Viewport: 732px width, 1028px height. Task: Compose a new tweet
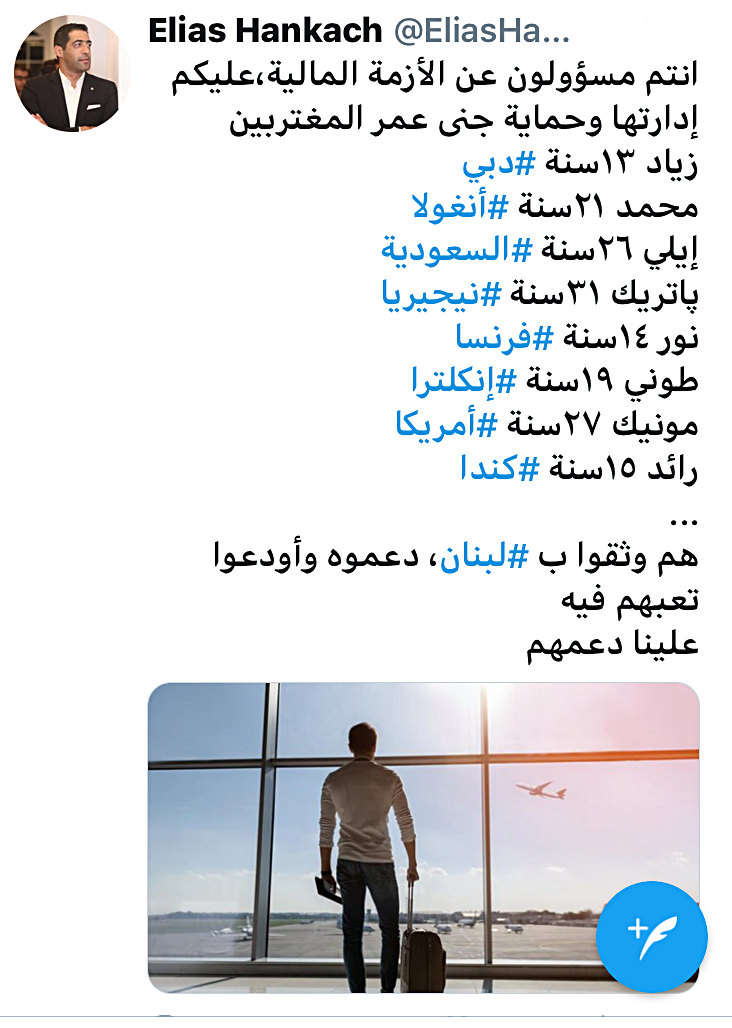(x=652, y=937)
